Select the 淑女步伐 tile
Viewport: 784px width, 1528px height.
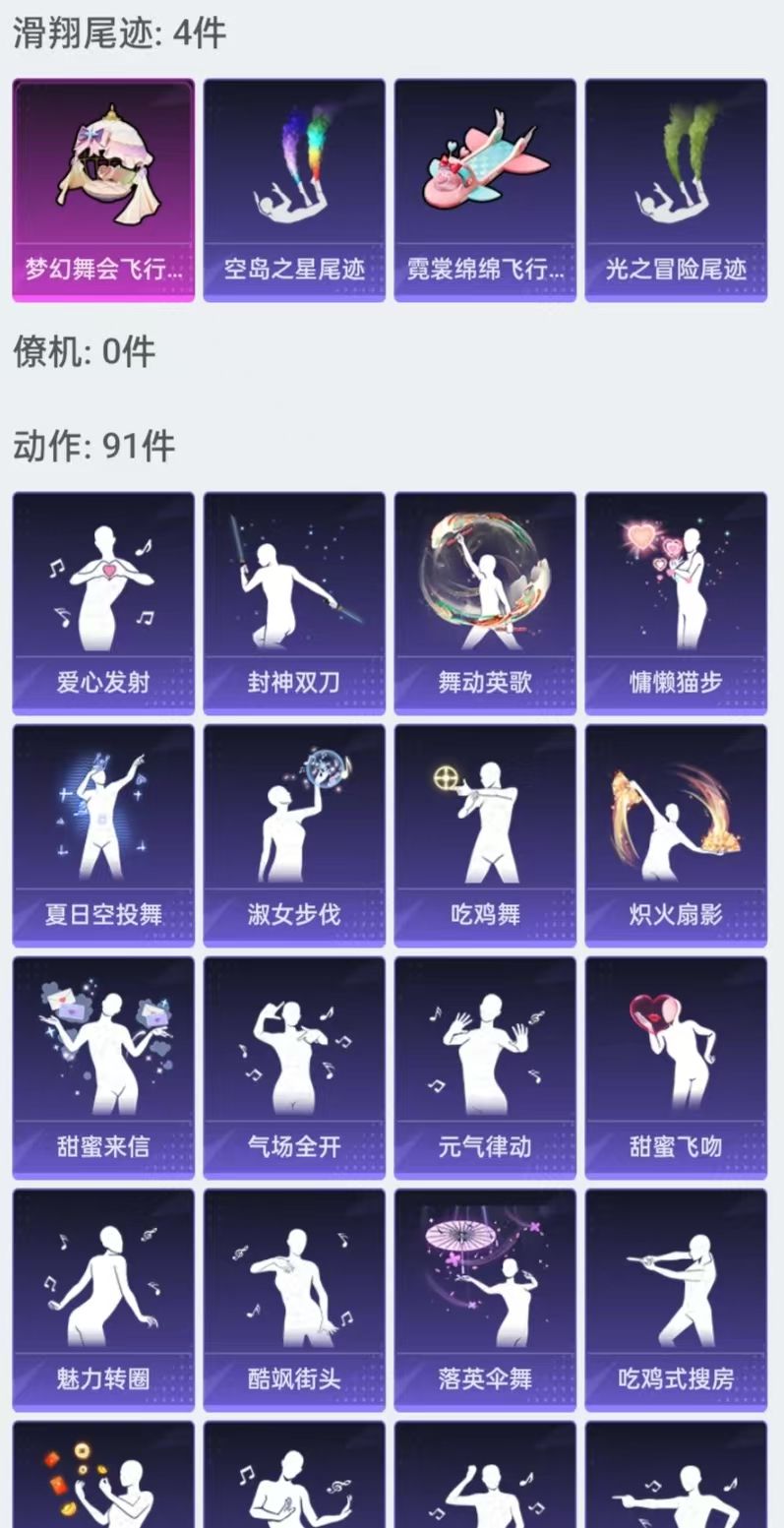(294, 835)
